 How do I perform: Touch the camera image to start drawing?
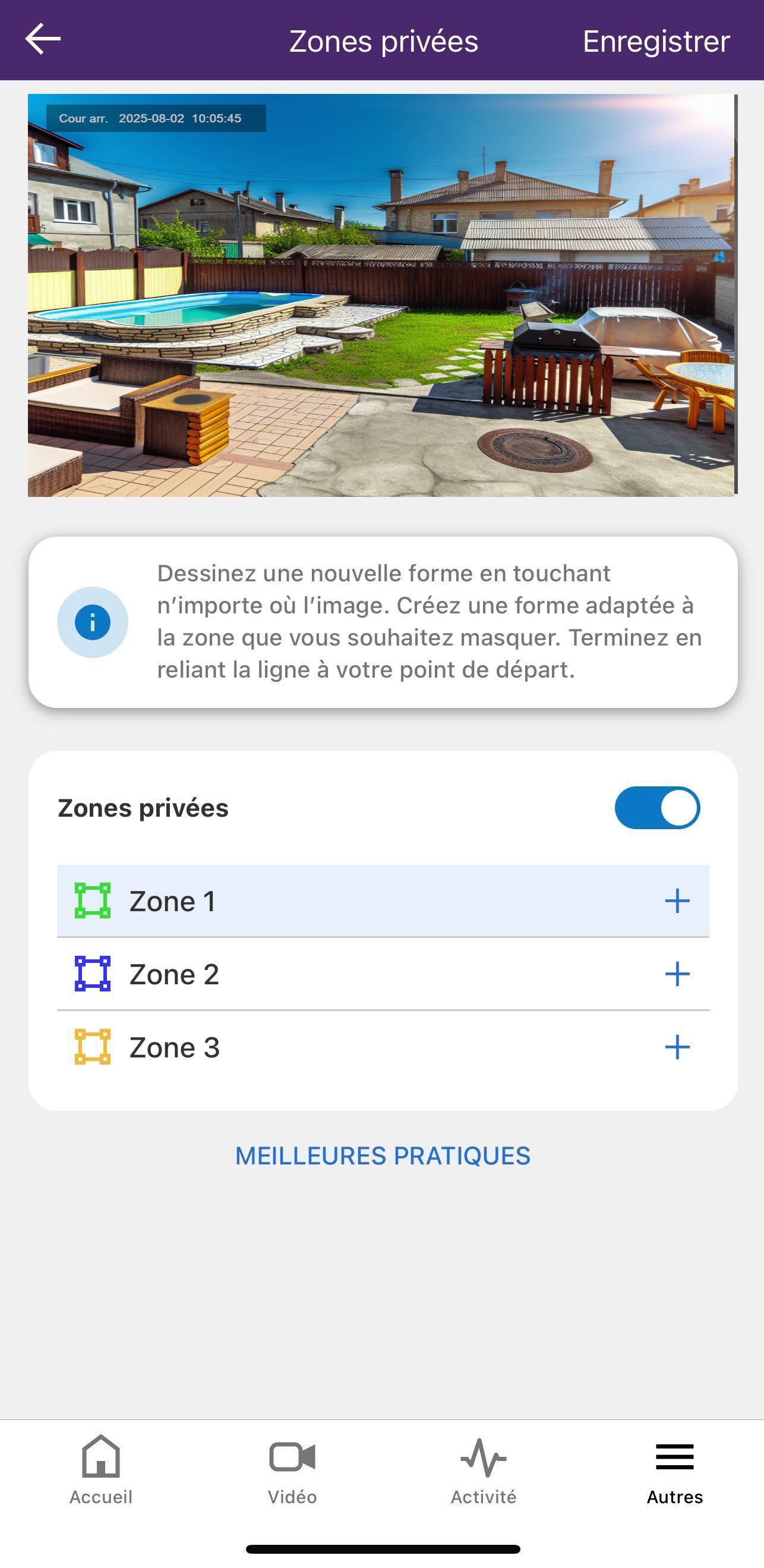(381, 295)
